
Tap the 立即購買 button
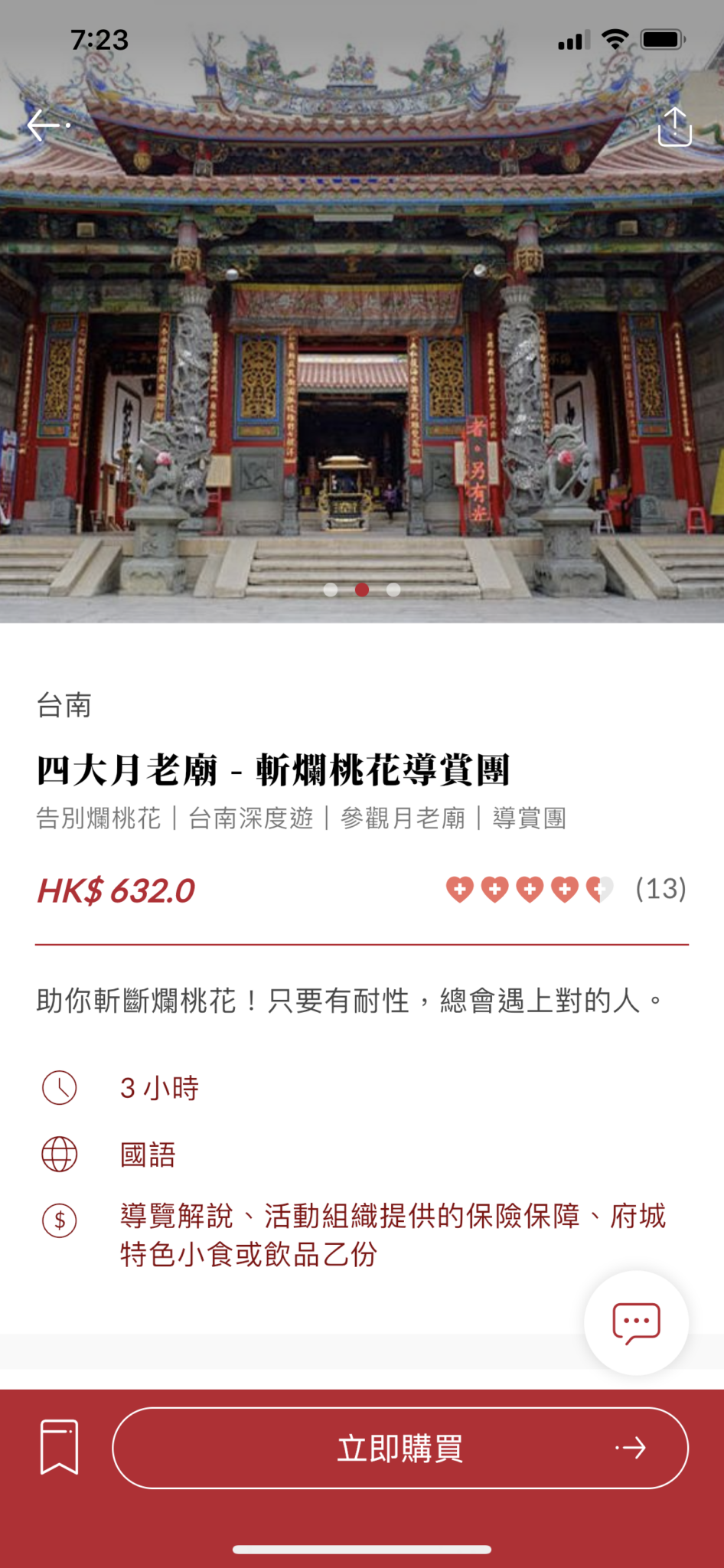coord(400,1448)
